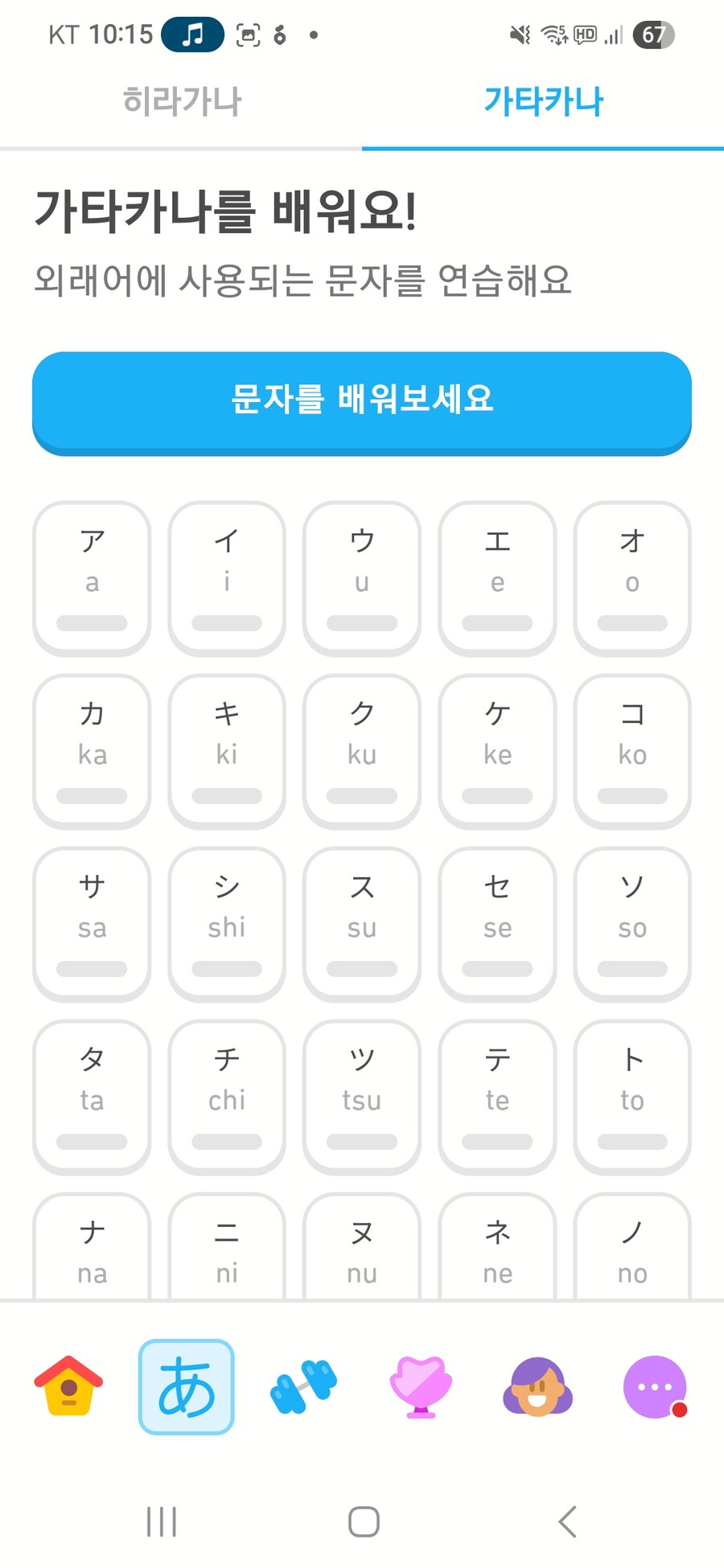The height and width of the screenshot is (1568, 724).
Task: Open the オ (o) character card
Action: pyautogui.click(x=632, y=577)
